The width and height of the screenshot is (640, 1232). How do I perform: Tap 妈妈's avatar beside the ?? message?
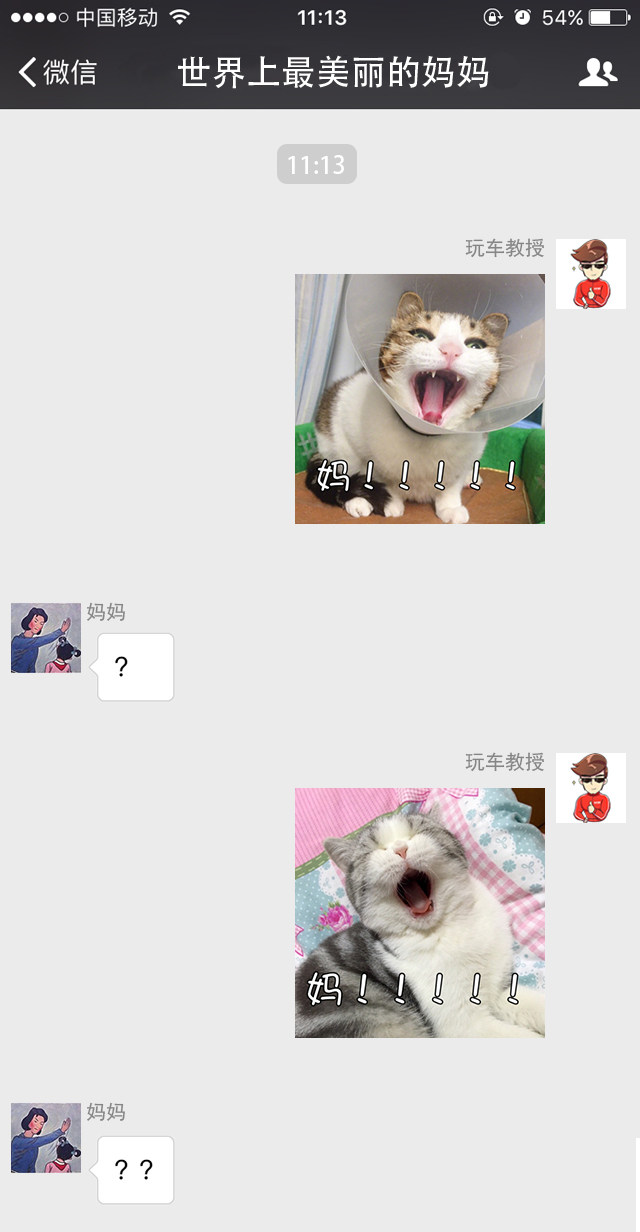46,1137
